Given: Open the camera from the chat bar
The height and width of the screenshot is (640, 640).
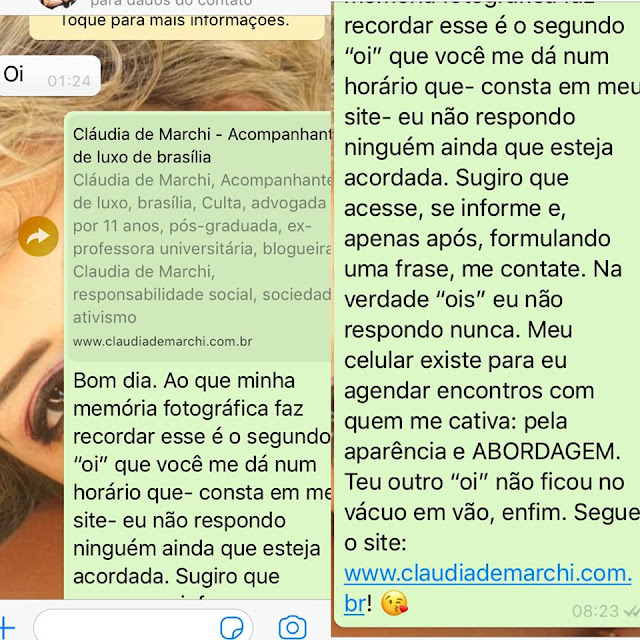Looking at the screenshot, I should pyautogui.click(x=292, y=627).
